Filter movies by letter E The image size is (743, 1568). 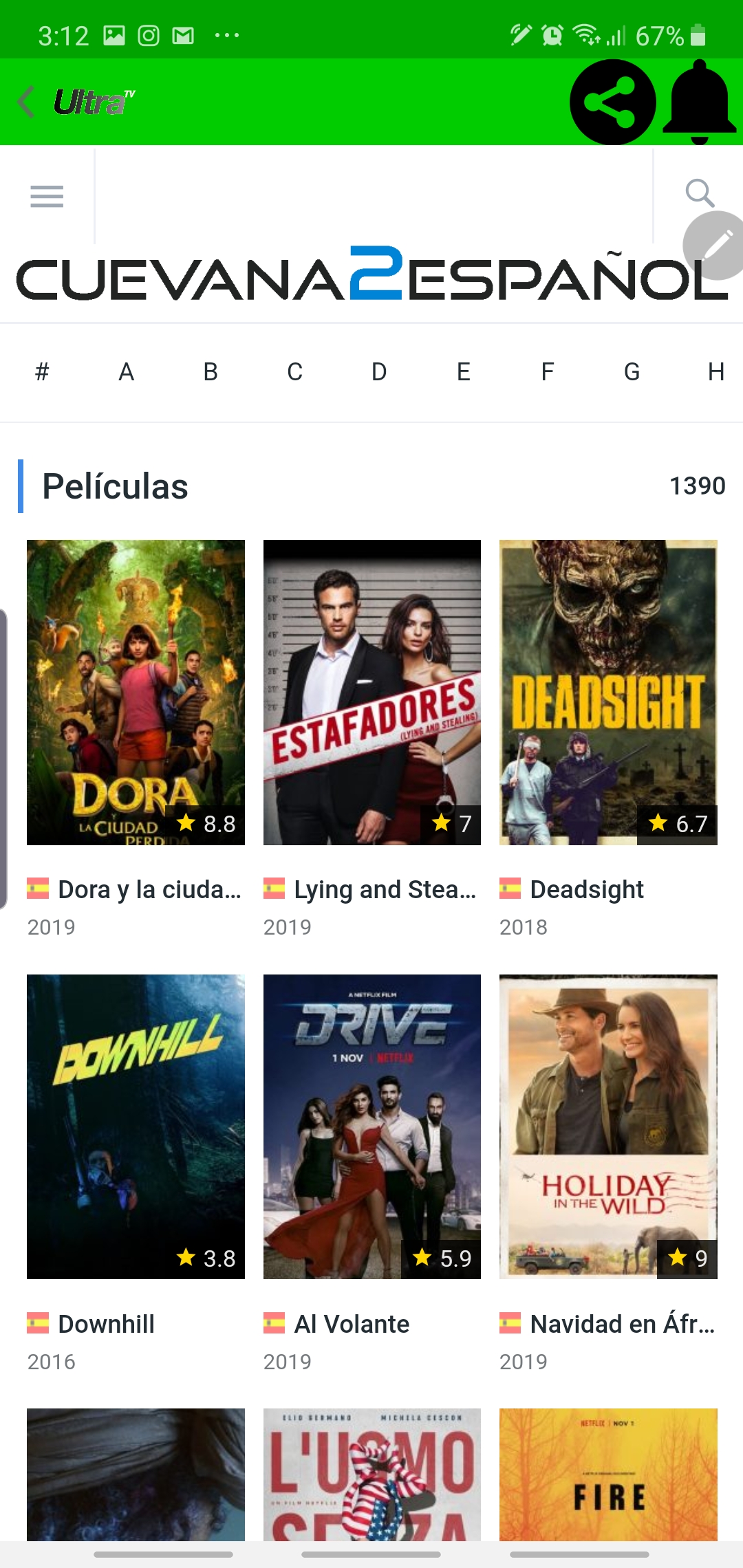[464, 372]
